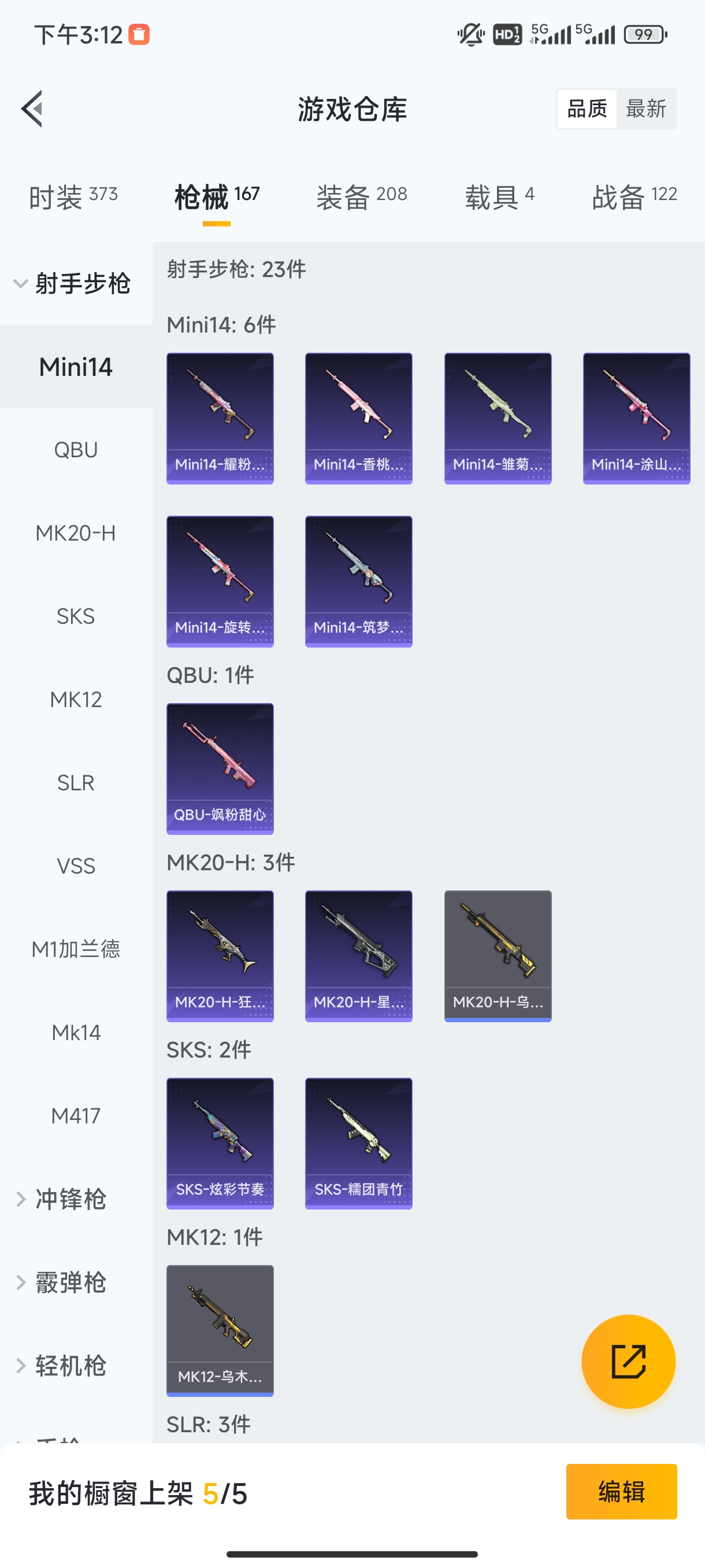The width and height of the screenshot is (705, 1568).
Task: Switch to the 时装 tab
Action: [73, 197]
